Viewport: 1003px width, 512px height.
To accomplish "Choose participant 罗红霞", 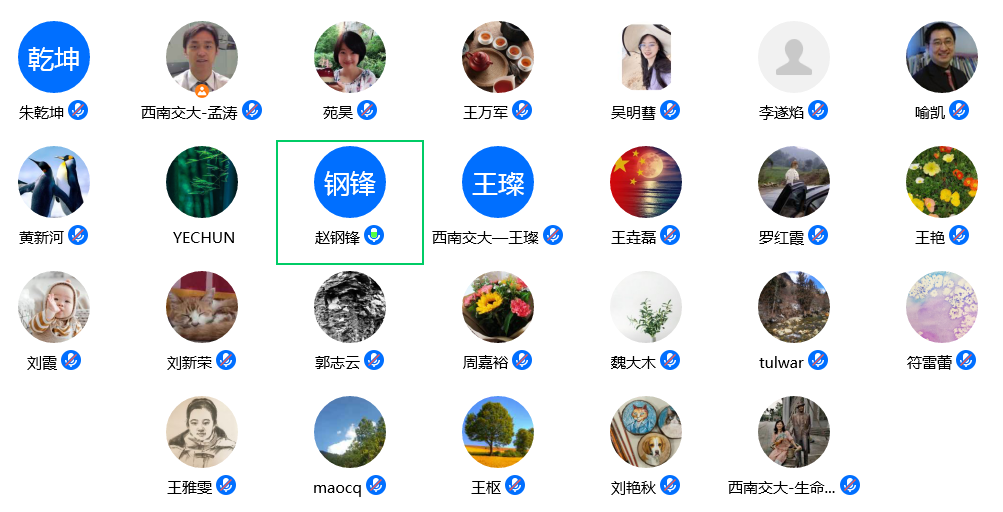I will [x=794, y=183].
